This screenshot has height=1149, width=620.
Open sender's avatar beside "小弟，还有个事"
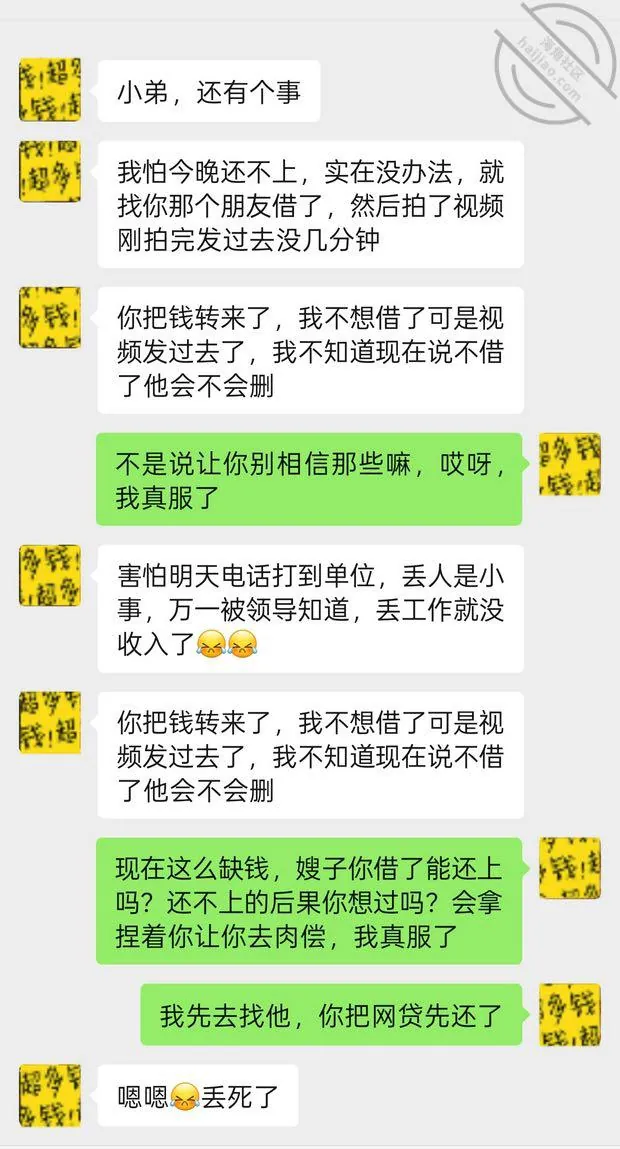click(50, 90)
